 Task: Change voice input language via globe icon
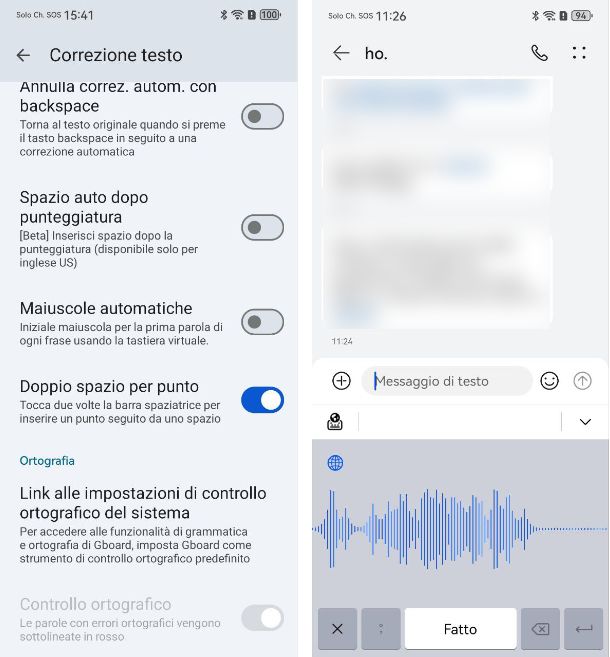[336, 463]
